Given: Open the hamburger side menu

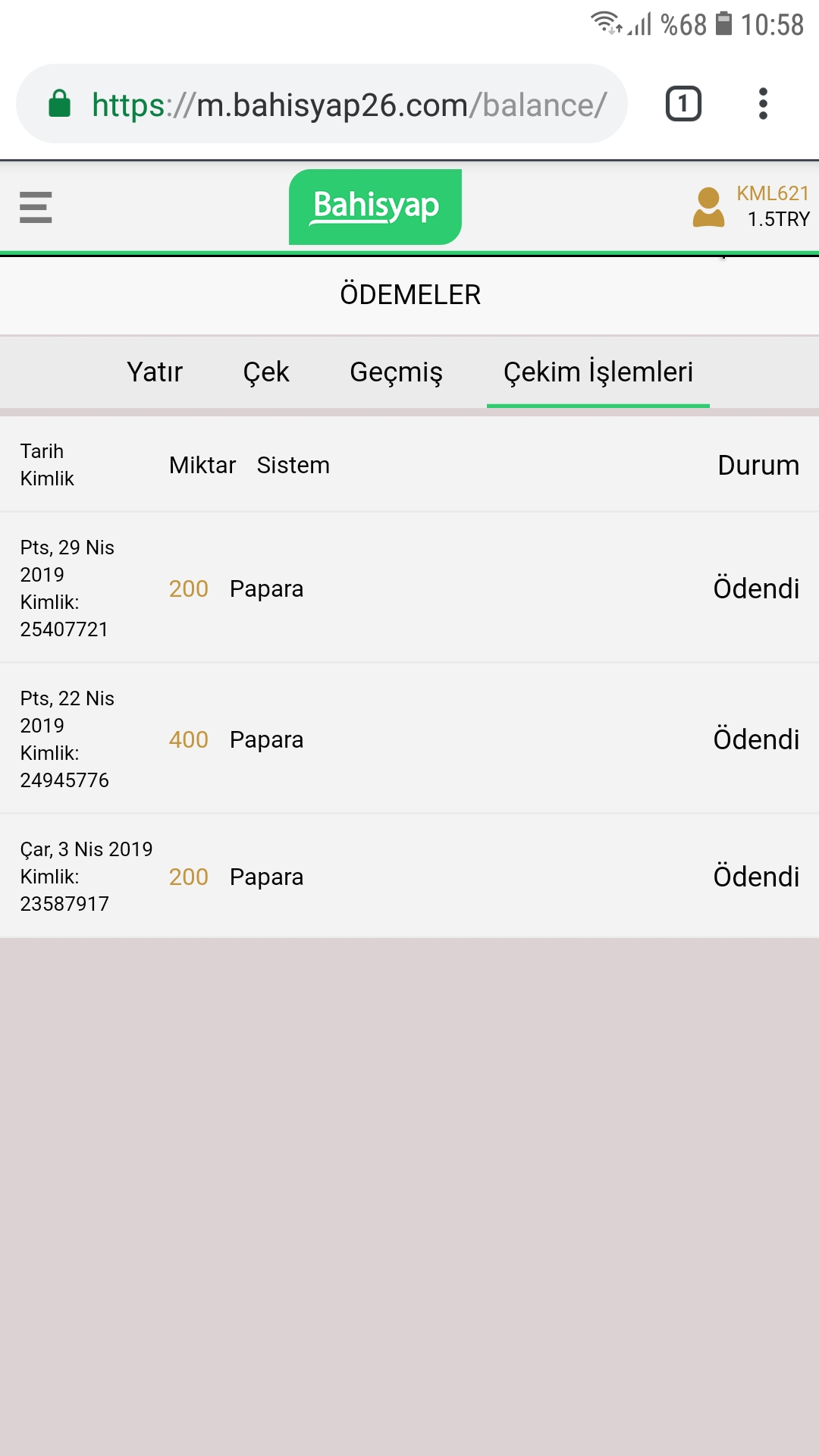Looking at the screenshot, I should (x=36, y=207).
